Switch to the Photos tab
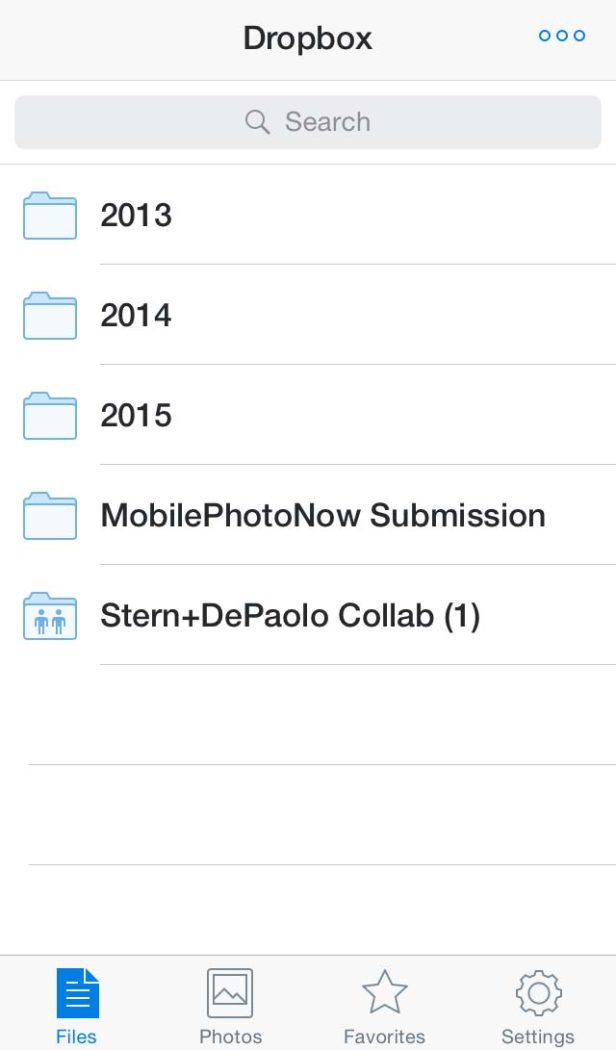Screen dimensions: 616x1050 coord(230,1005)
